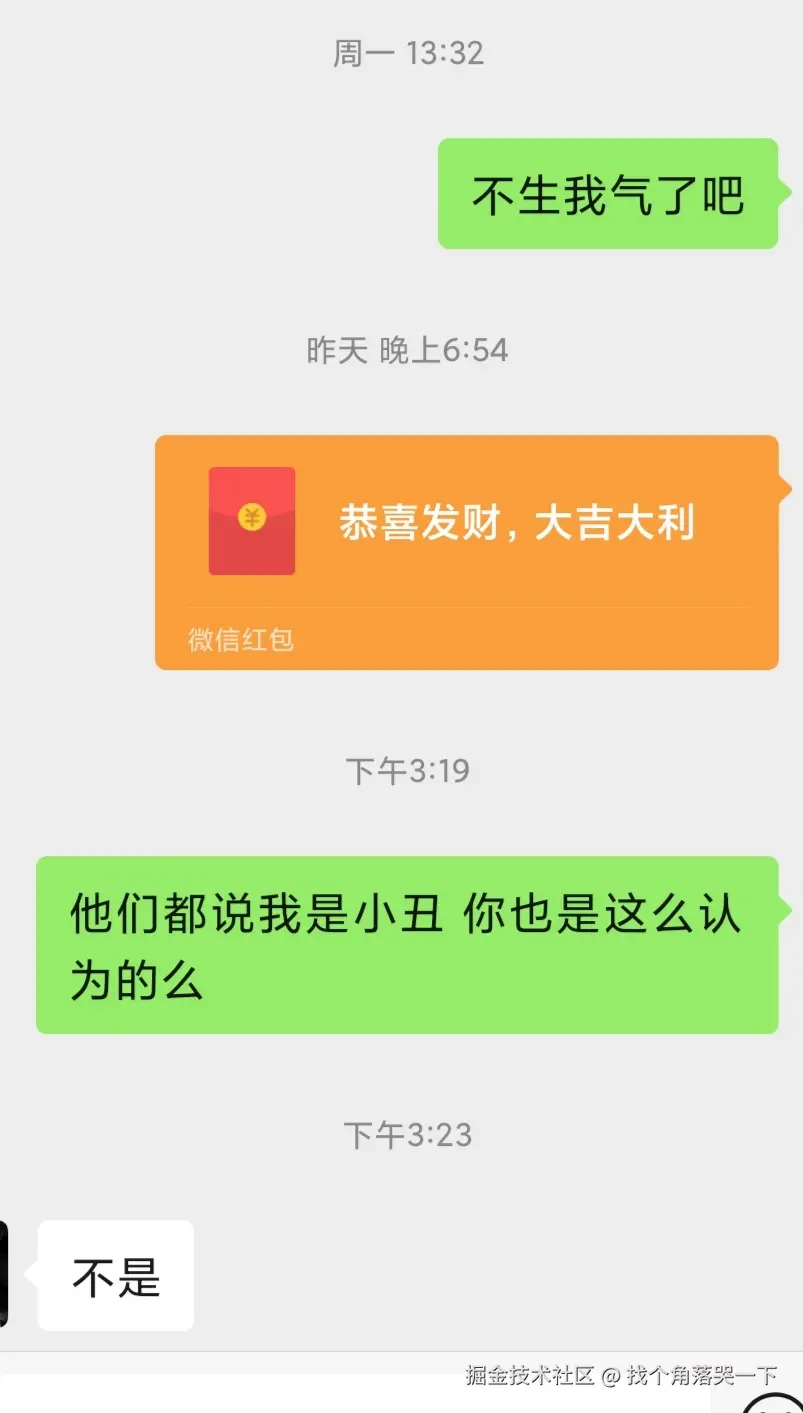803x1413 pixels.
Task: Select the 下午3:23 timestamp
Action: tap(408, 1134)
